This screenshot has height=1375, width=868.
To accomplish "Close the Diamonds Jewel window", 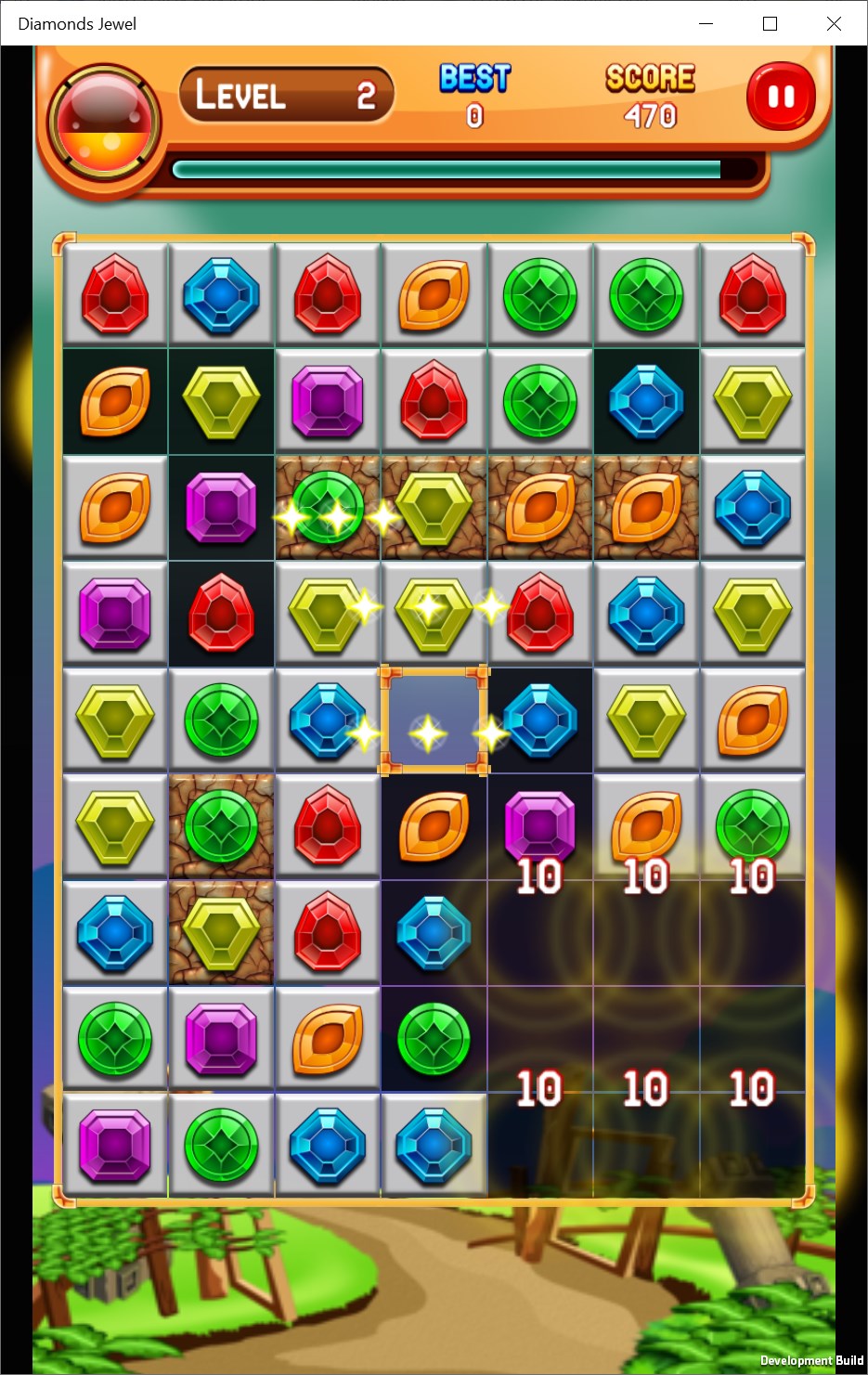I will coord(834,24).
